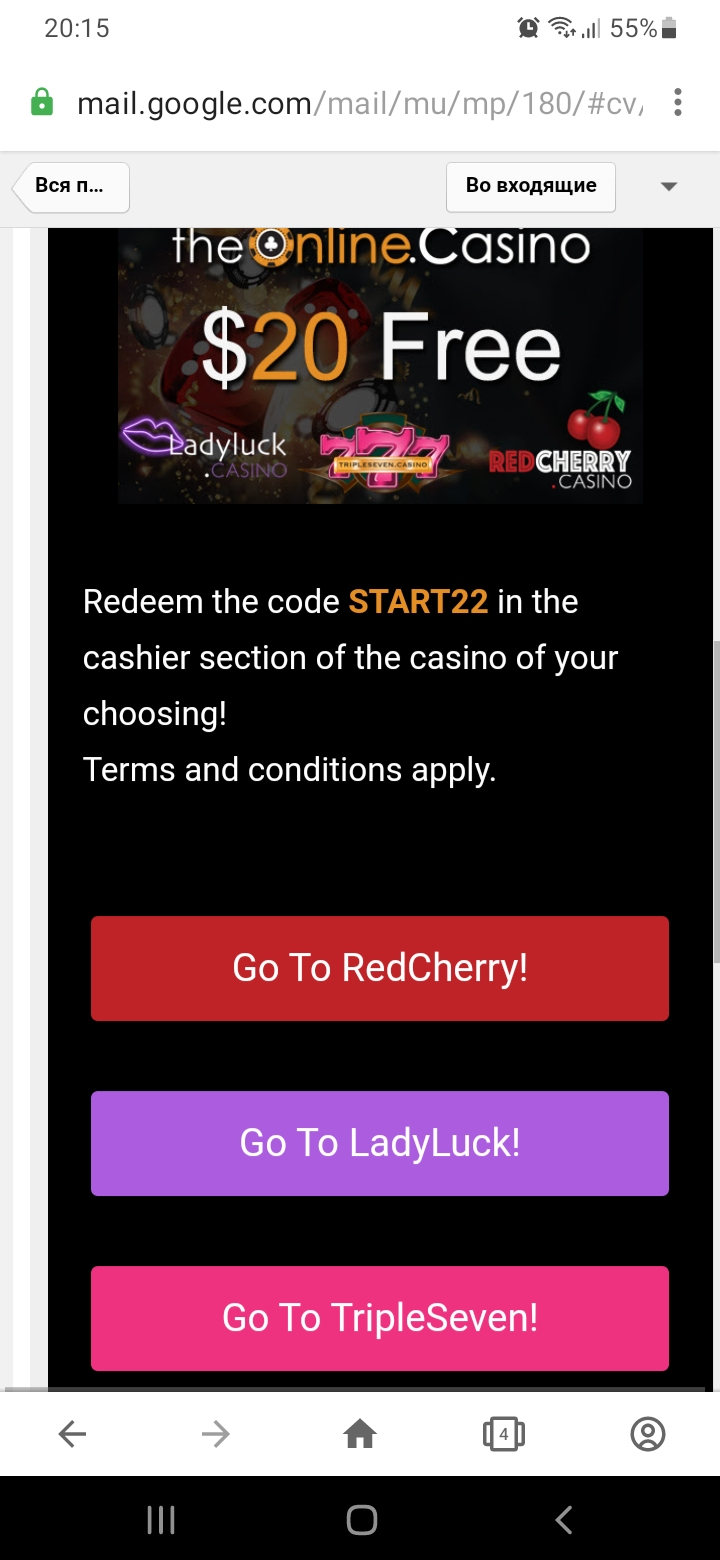Image resolution: width=720 pixels, height=1560 pixels.
Task: Go forward in the browser
Action: point(216,1435)
